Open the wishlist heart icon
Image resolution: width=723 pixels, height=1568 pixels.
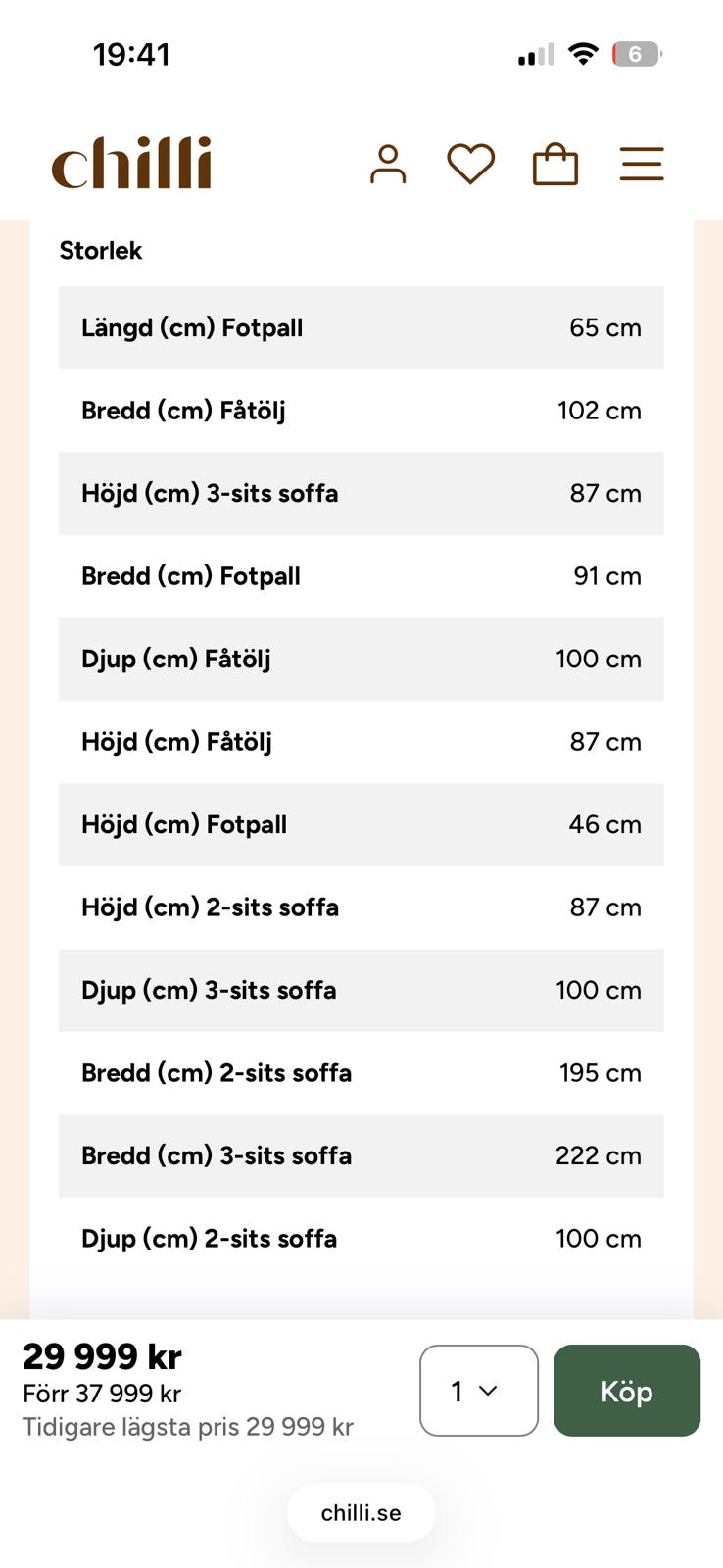pos(471,164)
